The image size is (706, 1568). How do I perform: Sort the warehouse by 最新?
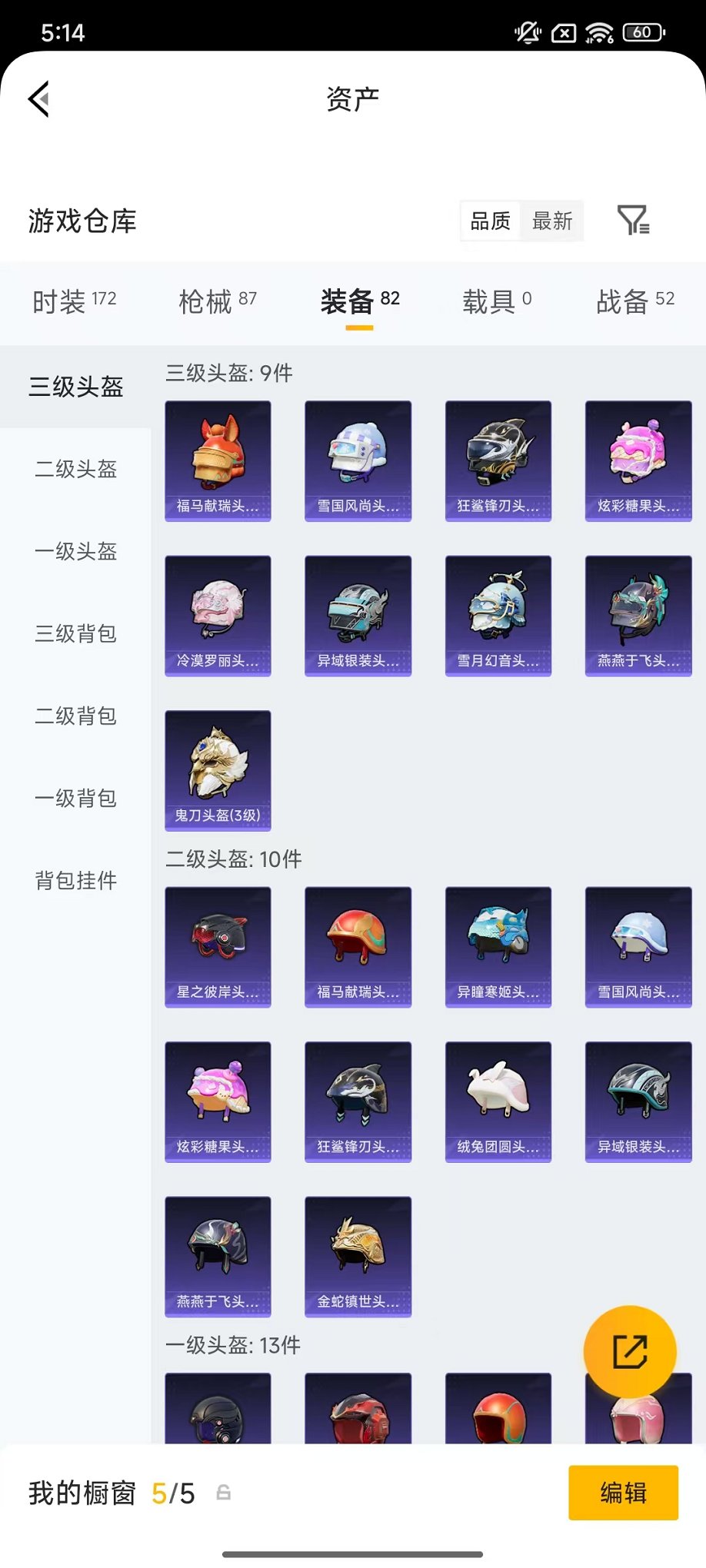click(x=551, y=221)
